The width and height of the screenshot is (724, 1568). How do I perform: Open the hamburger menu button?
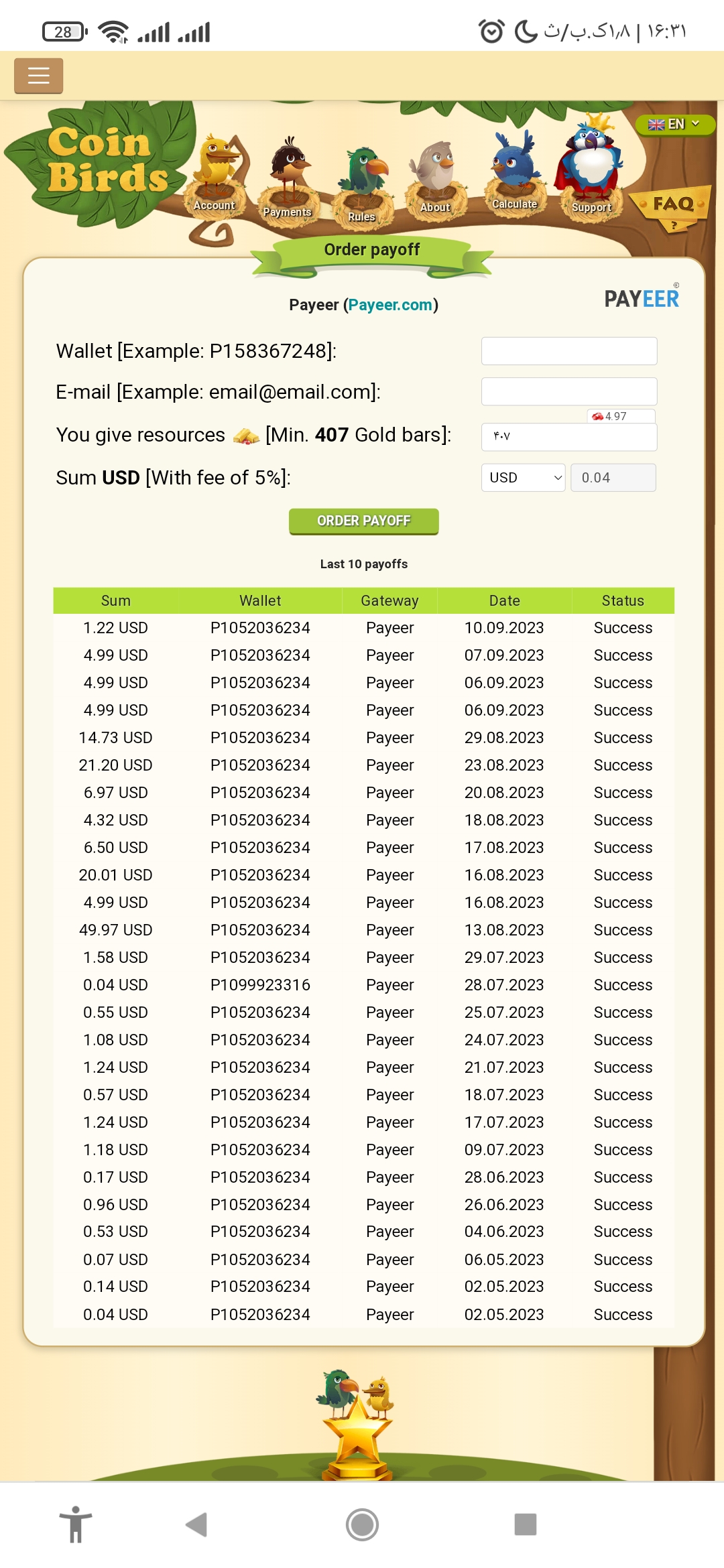pos(38,76)
